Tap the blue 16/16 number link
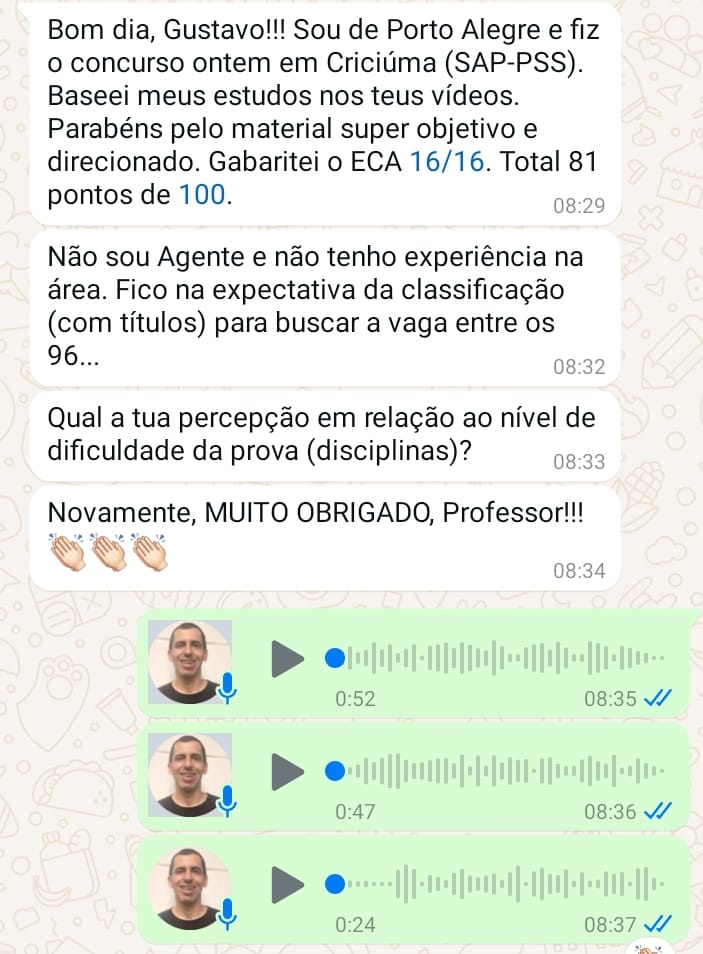The height and width of the screenshot is (954, 703). (443, 163)
